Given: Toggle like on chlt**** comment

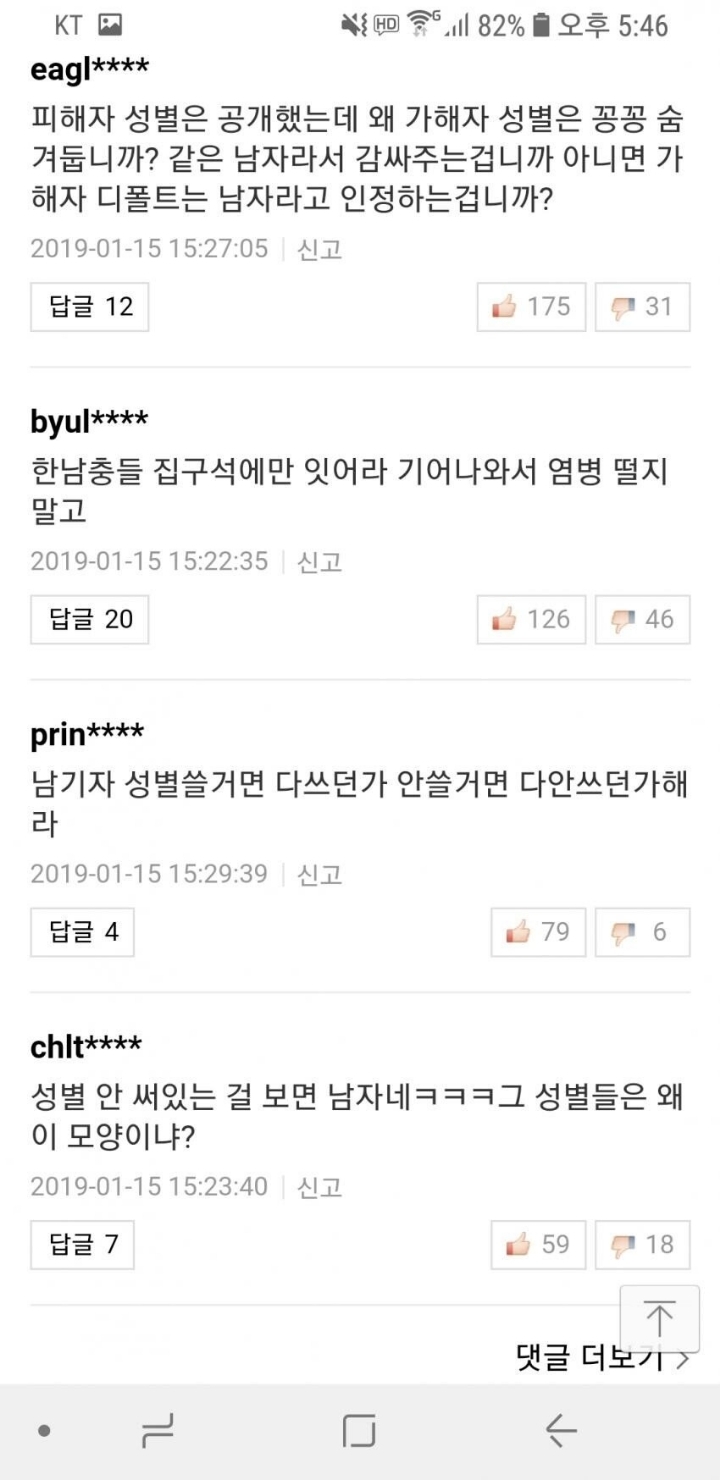Looking at the screenshot, I should [x=538, y=1245].
